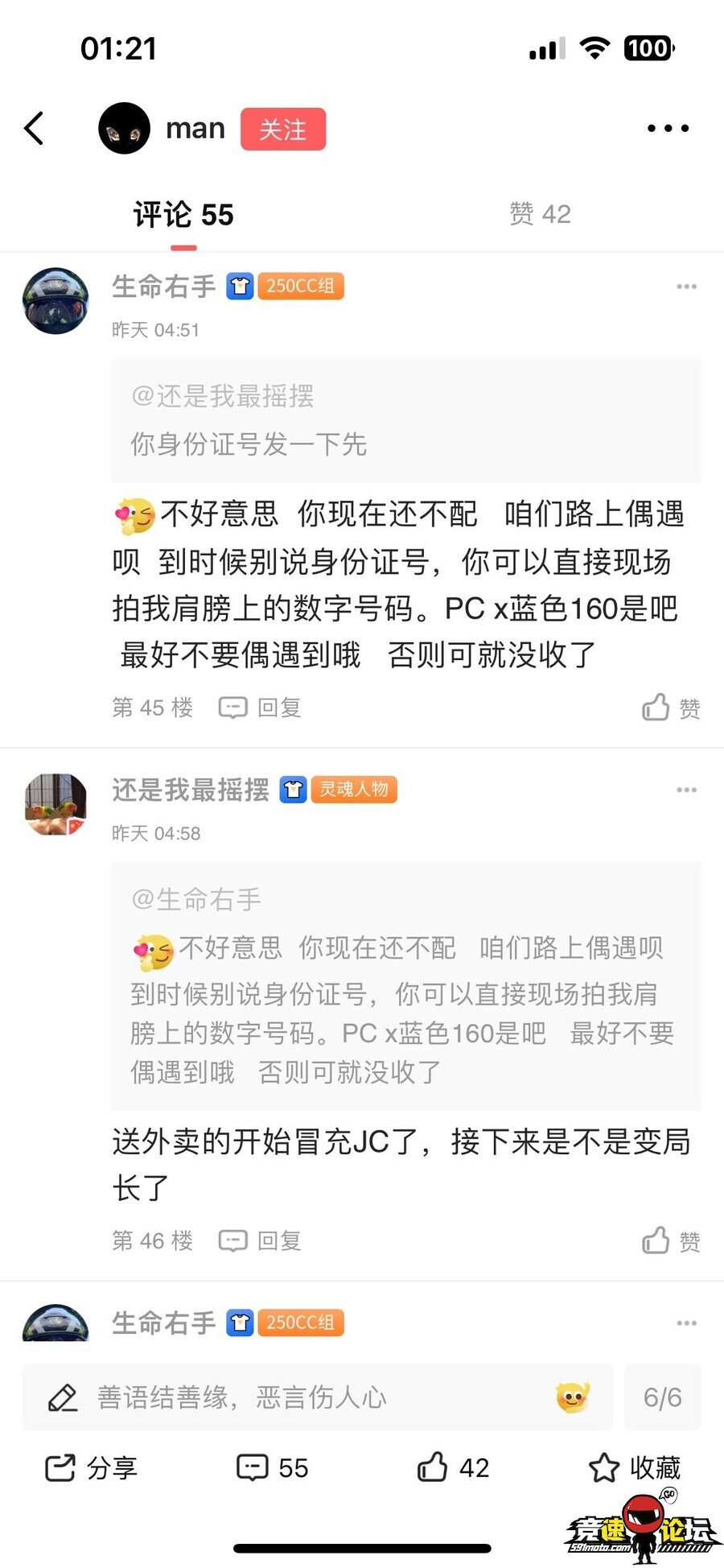Like the post with 42 likes
Viewport: 724px width, 1568px height.
coord(453,1468)
